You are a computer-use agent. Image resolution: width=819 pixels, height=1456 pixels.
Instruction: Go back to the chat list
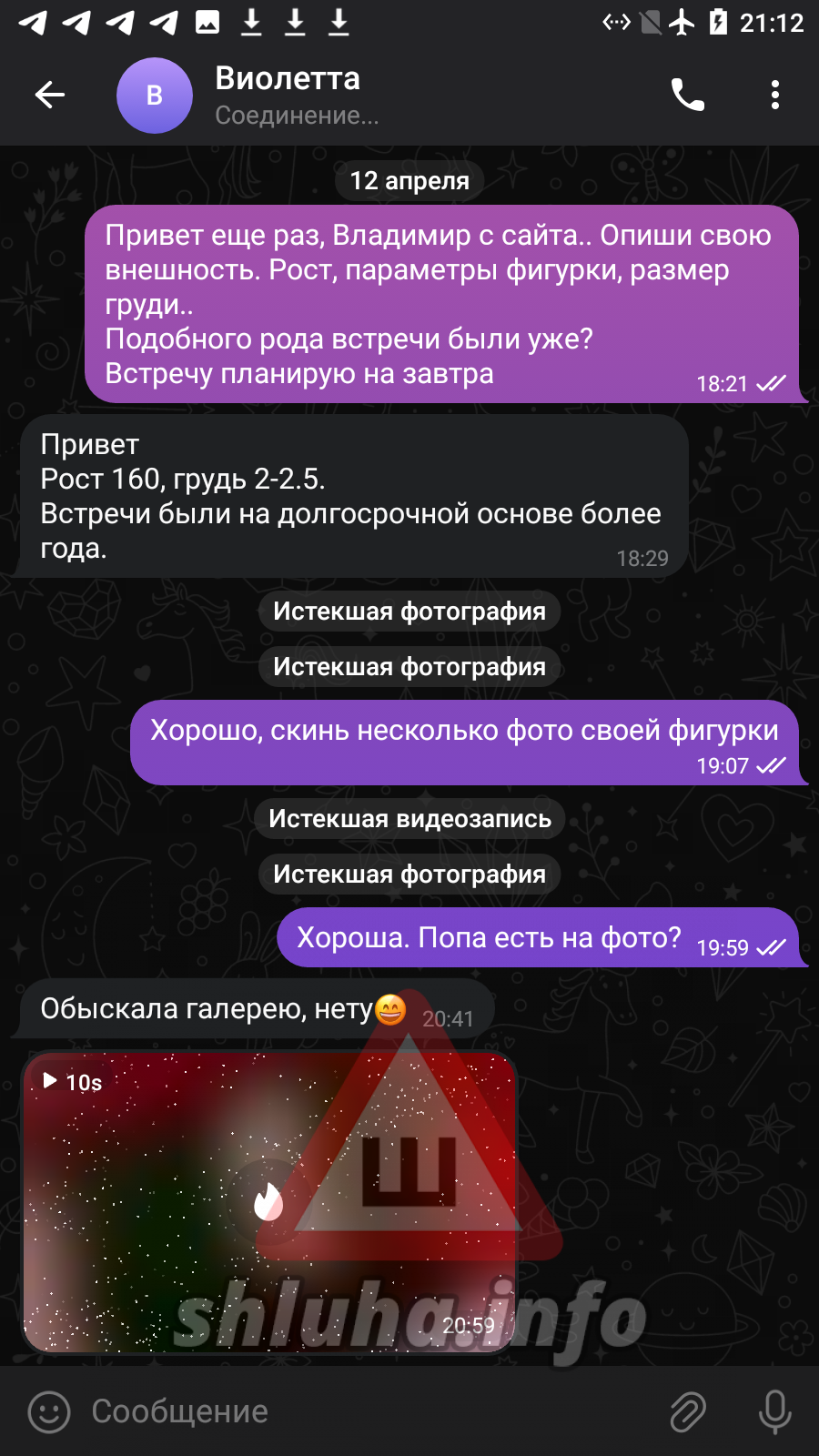coord(50,95)
